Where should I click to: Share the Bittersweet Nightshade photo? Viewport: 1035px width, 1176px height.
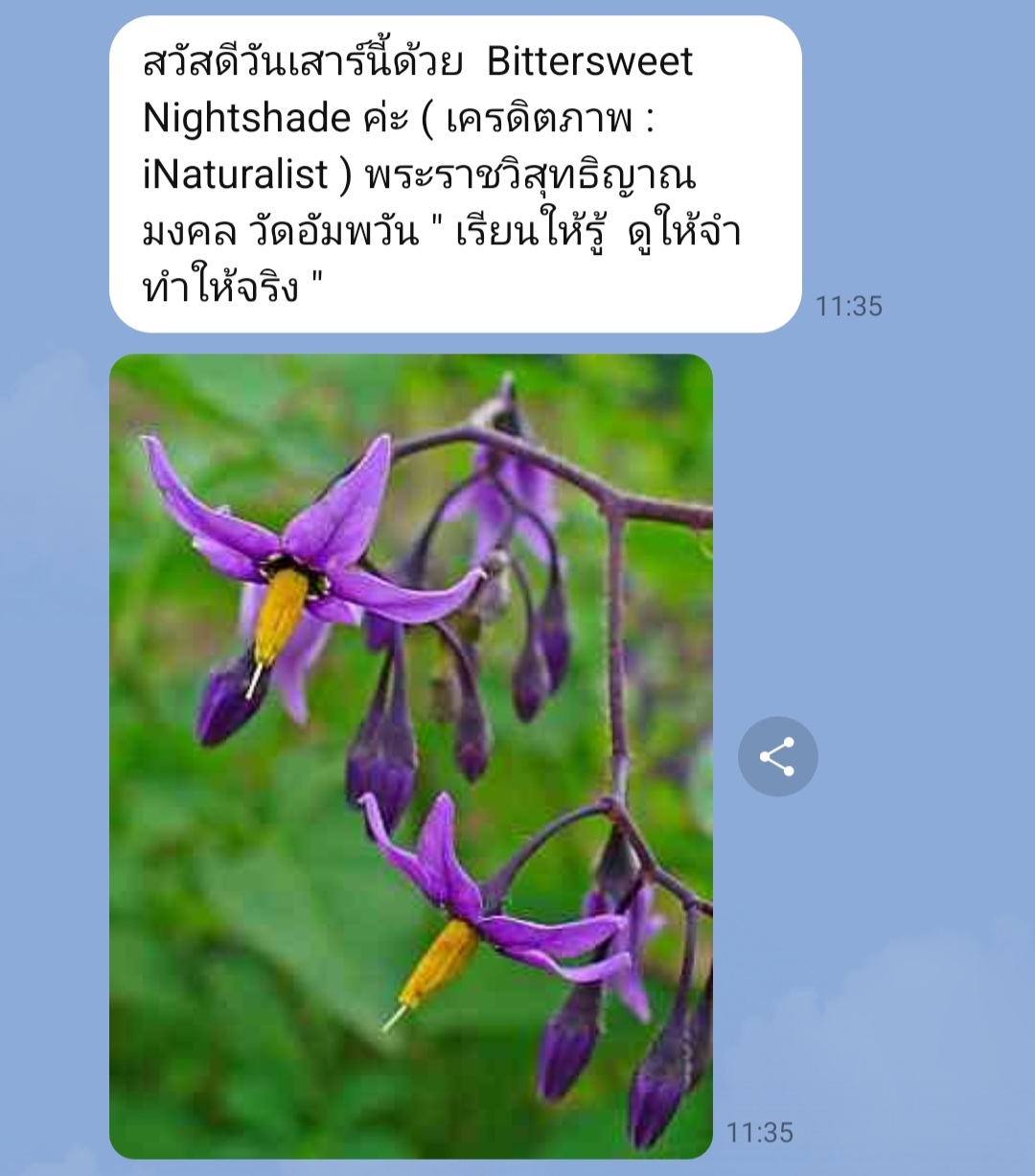777,756
